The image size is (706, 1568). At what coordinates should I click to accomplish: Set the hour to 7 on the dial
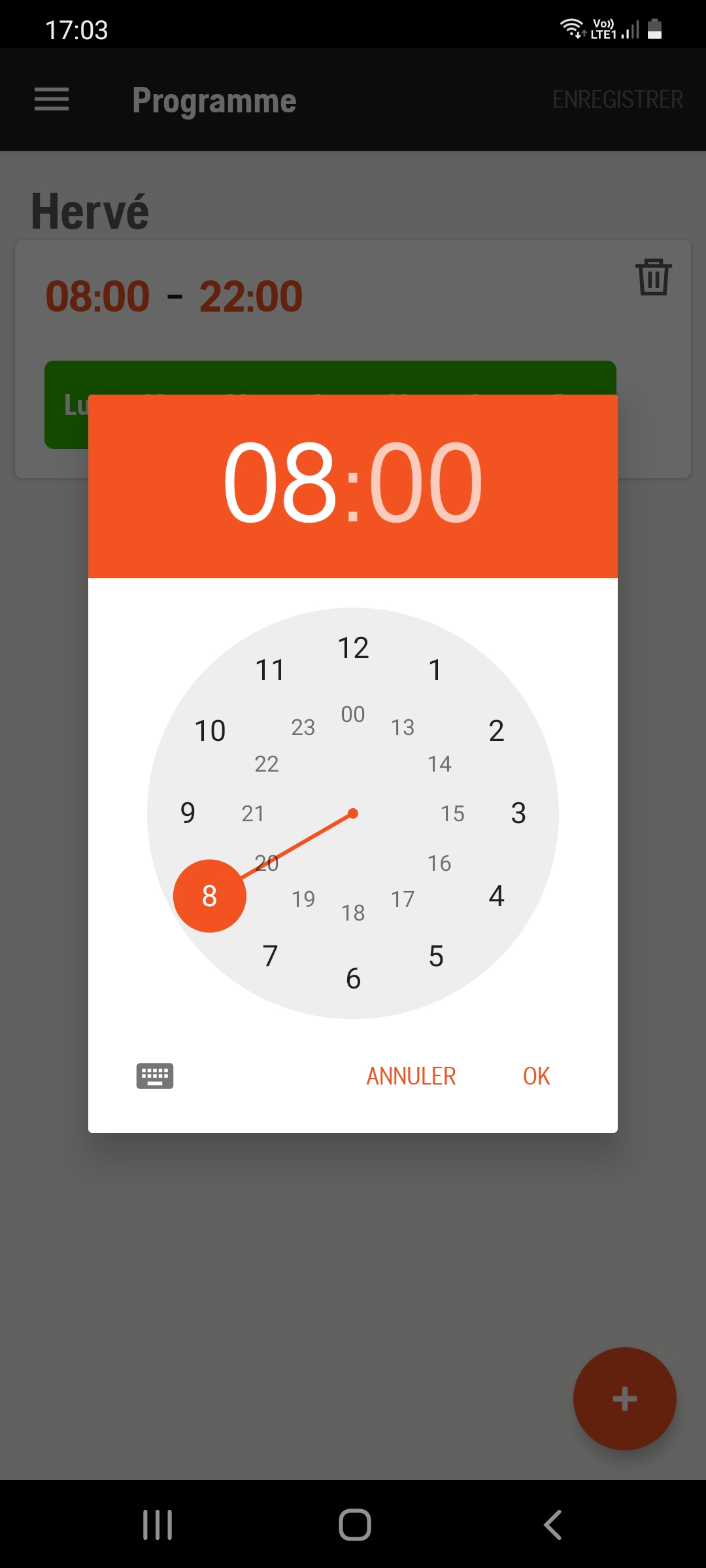coord(270,956)
